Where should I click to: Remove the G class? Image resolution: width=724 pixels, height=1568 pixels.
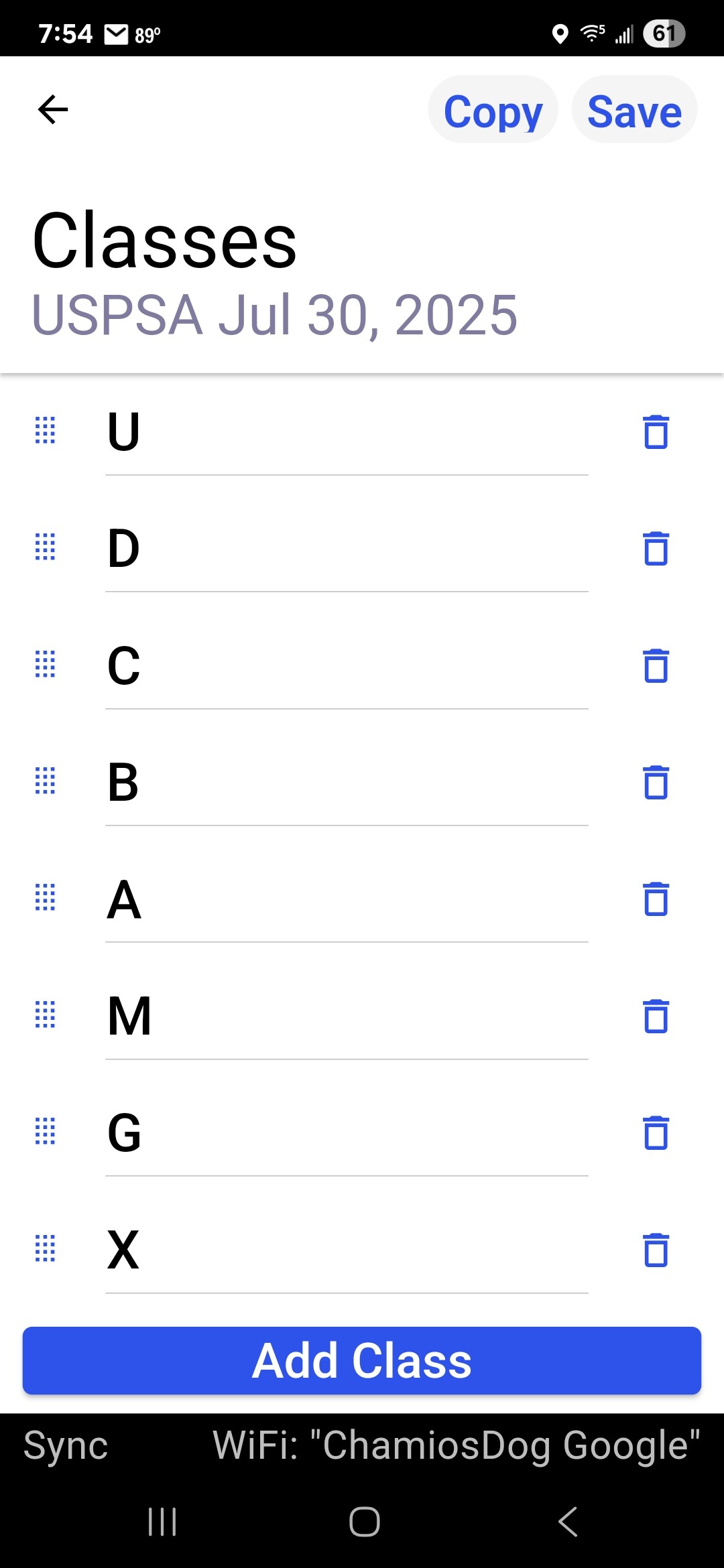coord(656,1132)
